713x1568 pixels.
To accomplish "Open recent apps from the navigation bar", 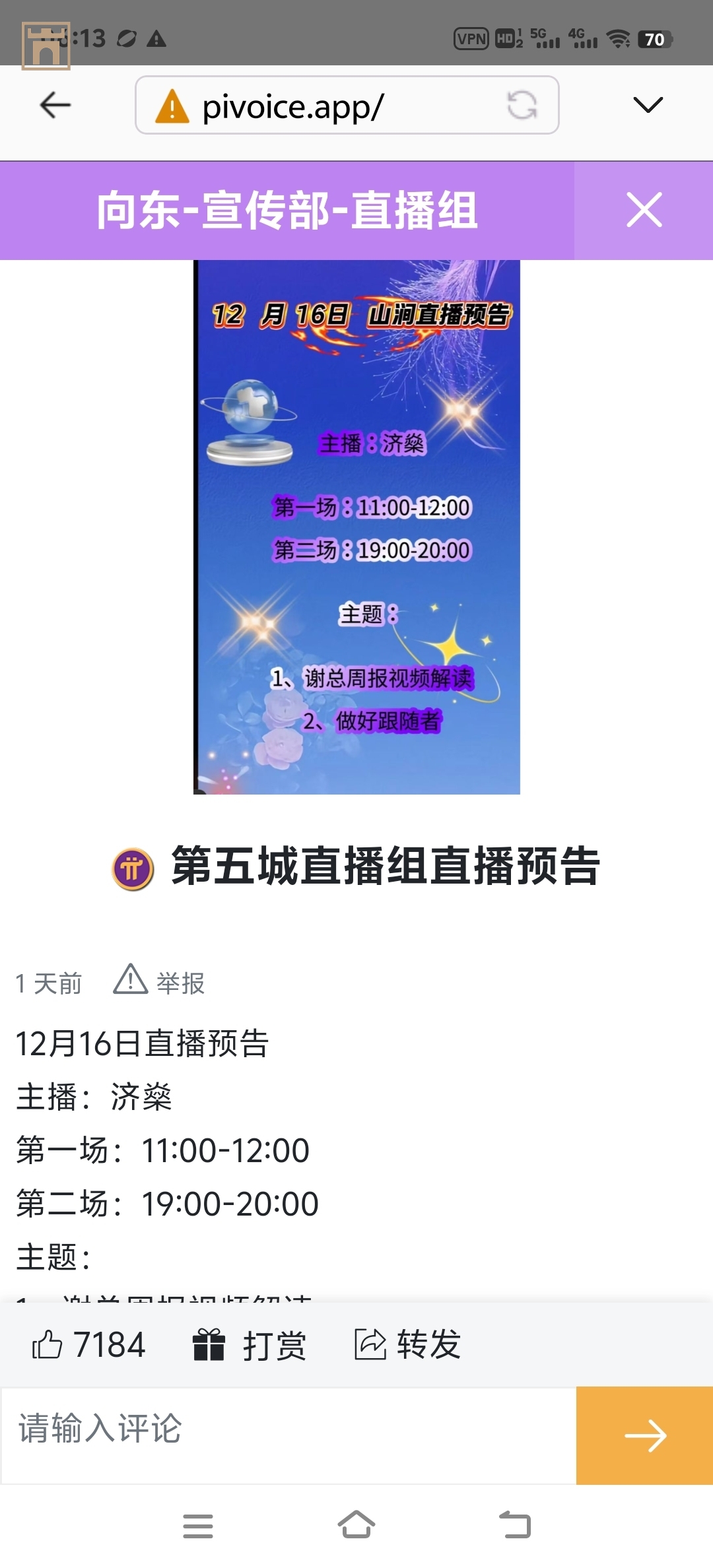I will [x=197, y=1526].
